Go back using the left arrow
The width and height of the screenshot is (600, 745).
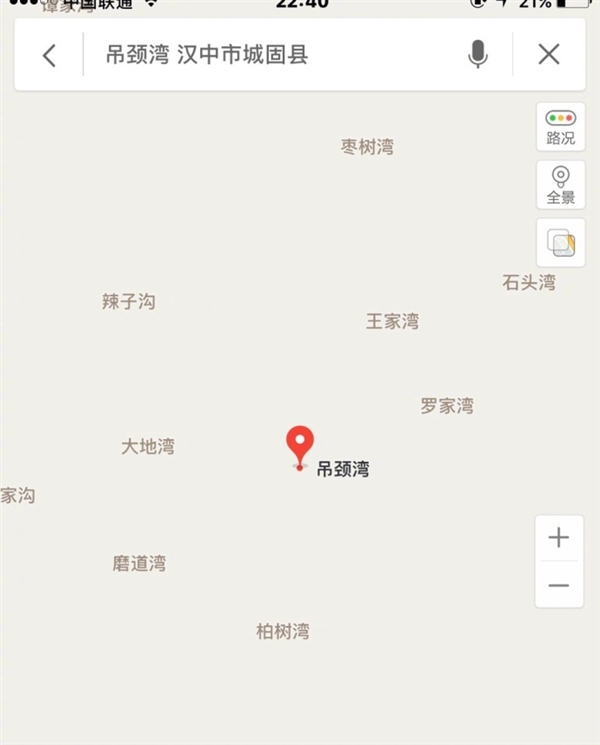[x=49, y=55]
